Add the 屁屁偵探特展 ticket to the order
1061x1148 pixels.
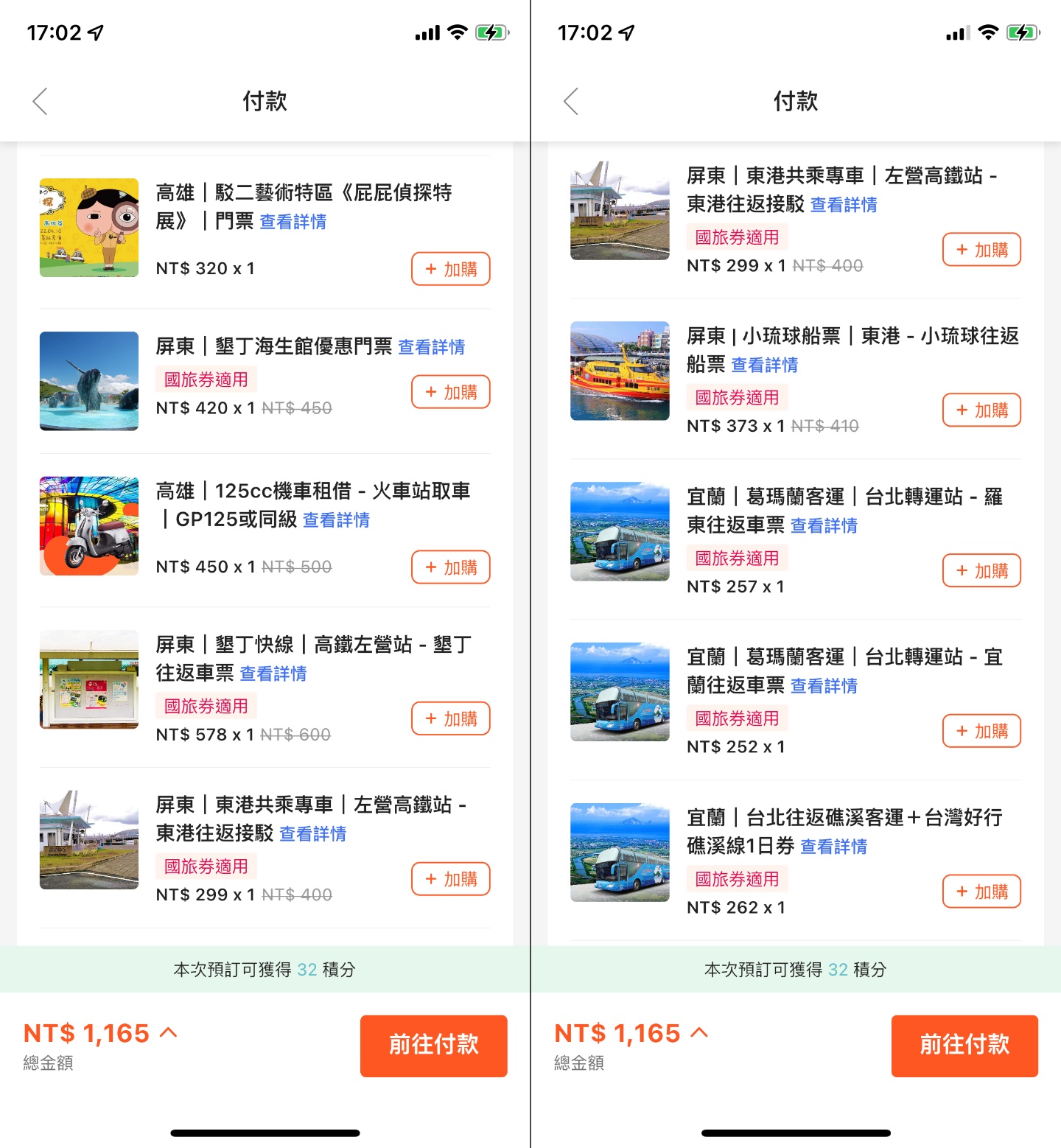tap(450, 269)
